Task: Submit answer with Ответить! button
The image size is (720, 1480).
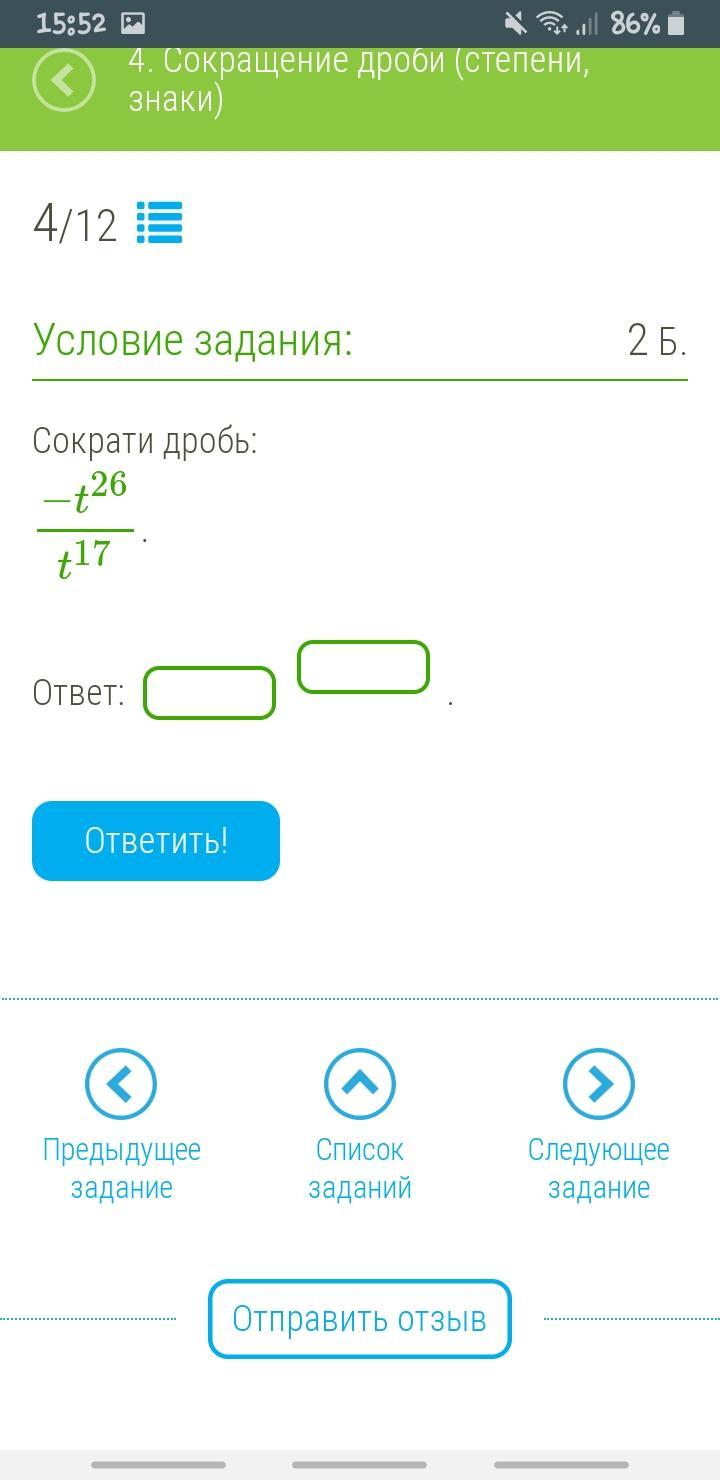Action: [x=156, y=841]
